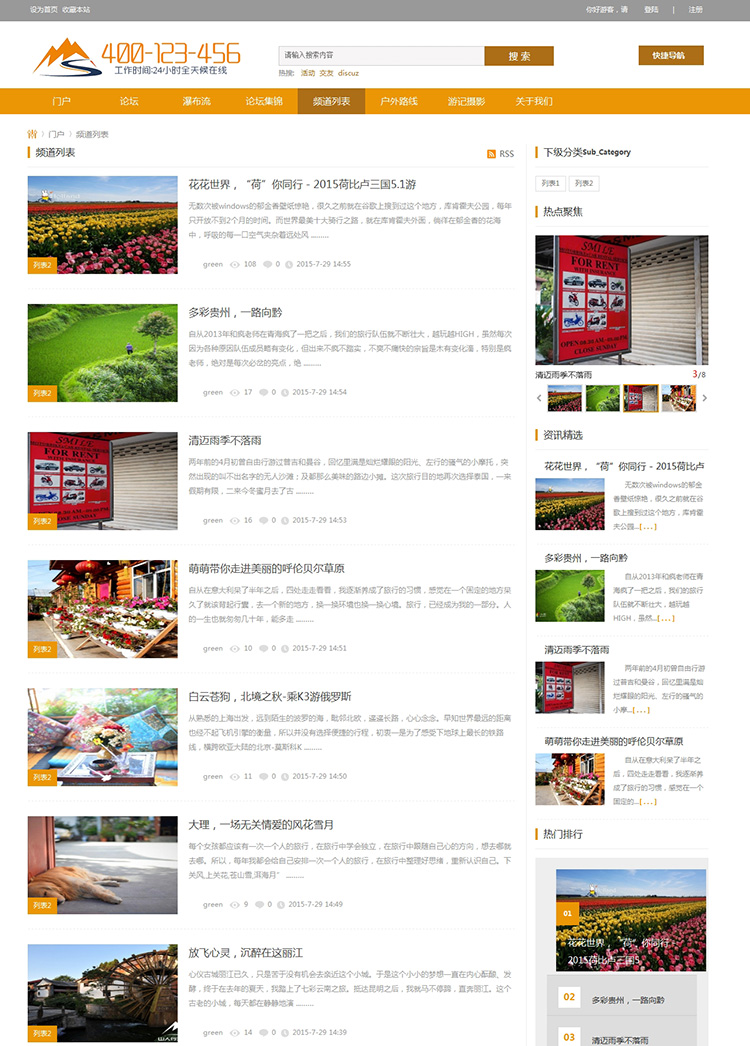Open the 关于我们 nav tab
750x1046 pixels.
[x=534, y=101]
